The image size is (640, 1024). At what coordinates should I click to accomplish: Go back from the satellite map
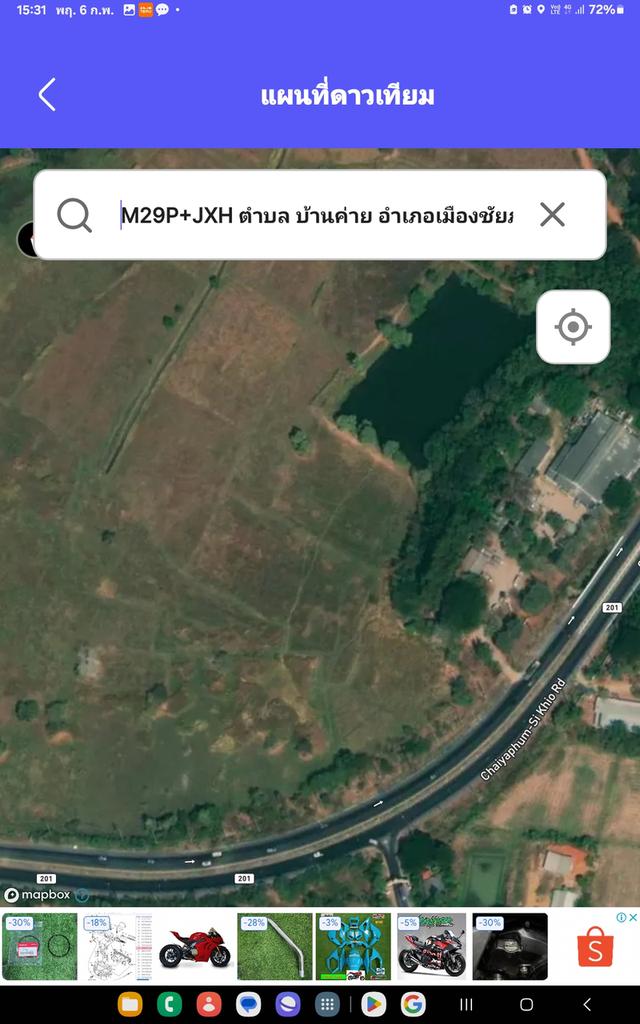pos(47,95)
